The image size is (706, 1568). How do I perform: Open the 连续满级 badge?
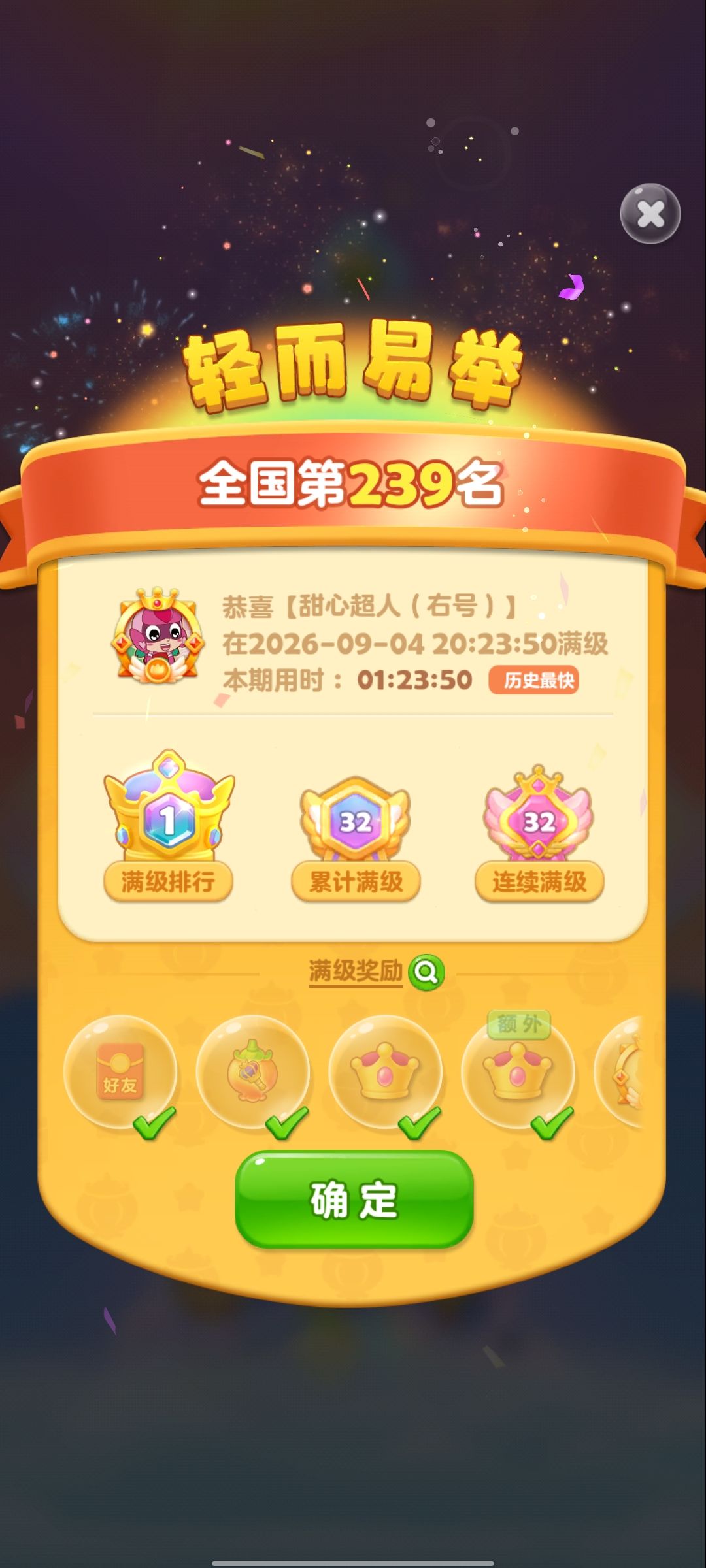pos(539,834)
